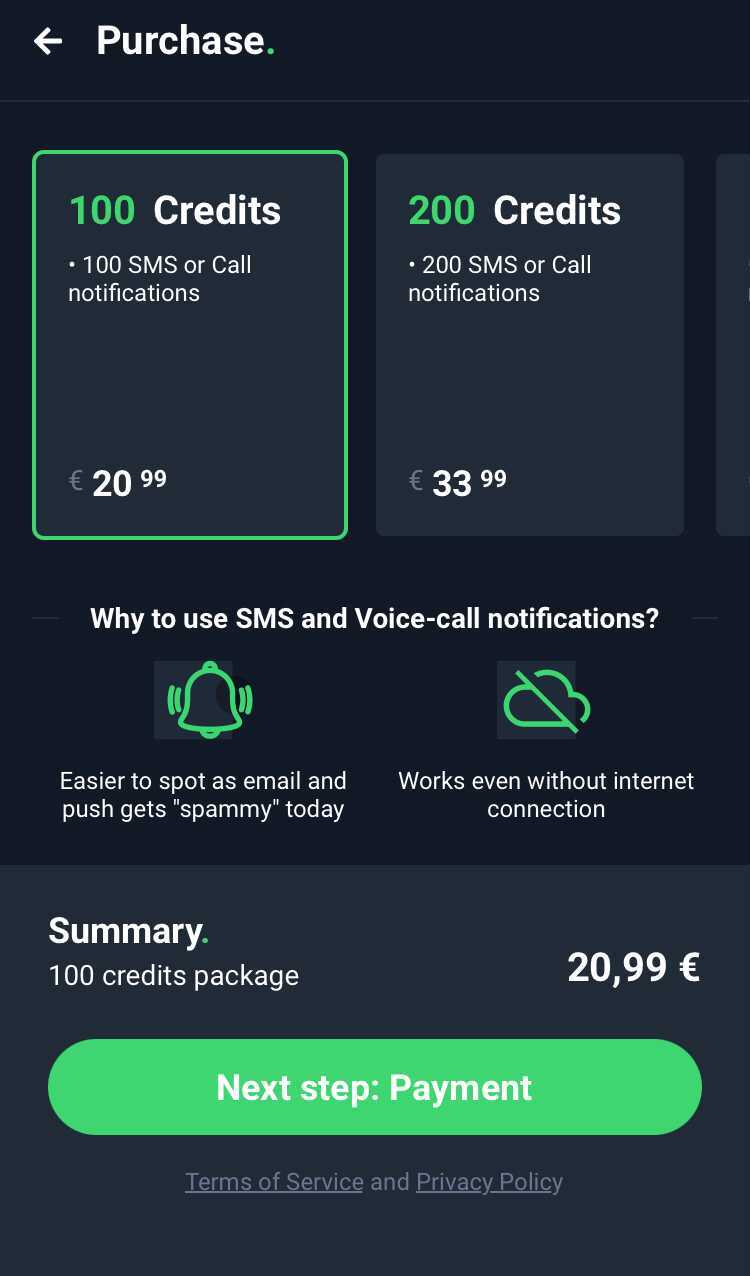Proceed to Next step: Payment
The width and height of the screenshot is (750, 1276).
375,1087
